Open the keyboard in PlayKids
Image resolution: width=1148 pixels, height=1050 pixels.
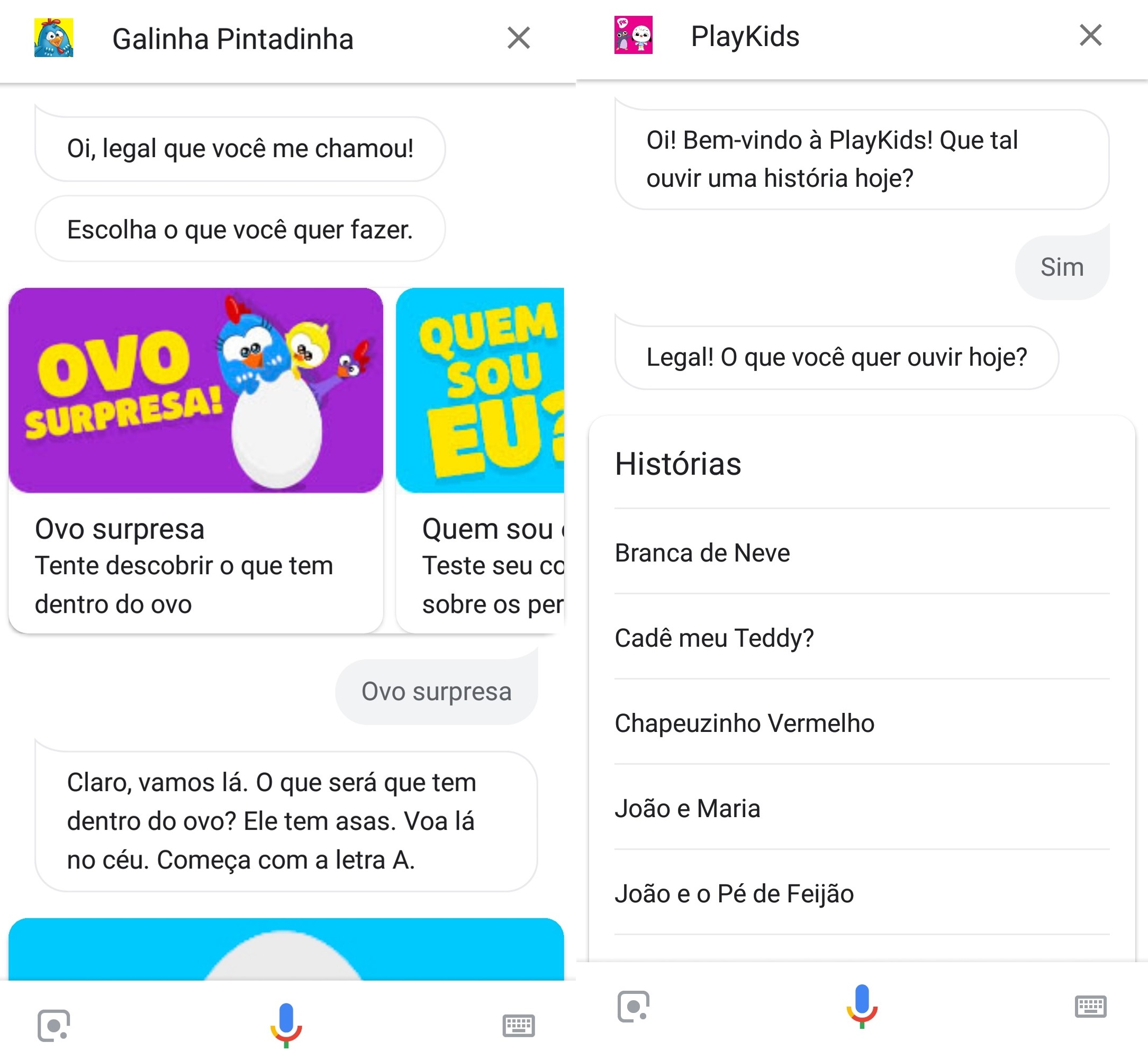pos(1090,1006)
